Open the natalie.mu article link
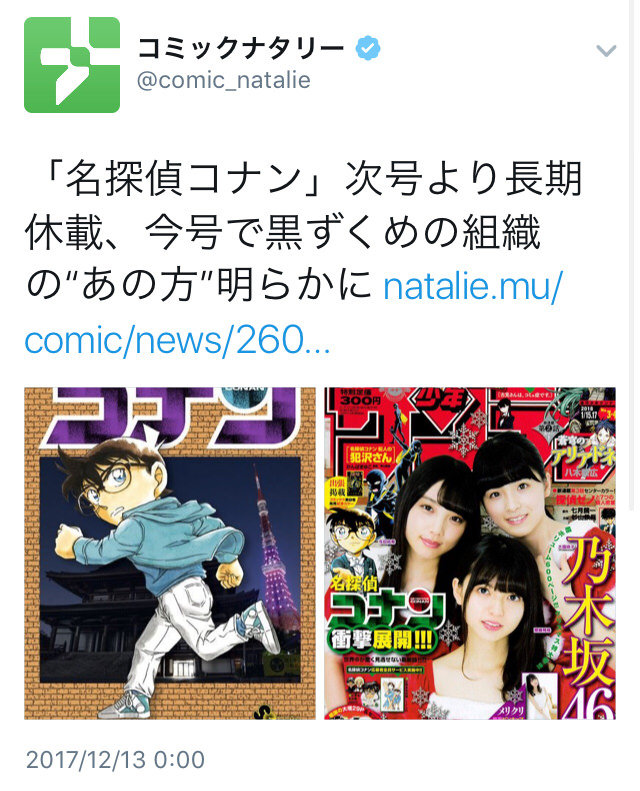The height and width of the screenshot is (791, 640). (x=293, y=313)
